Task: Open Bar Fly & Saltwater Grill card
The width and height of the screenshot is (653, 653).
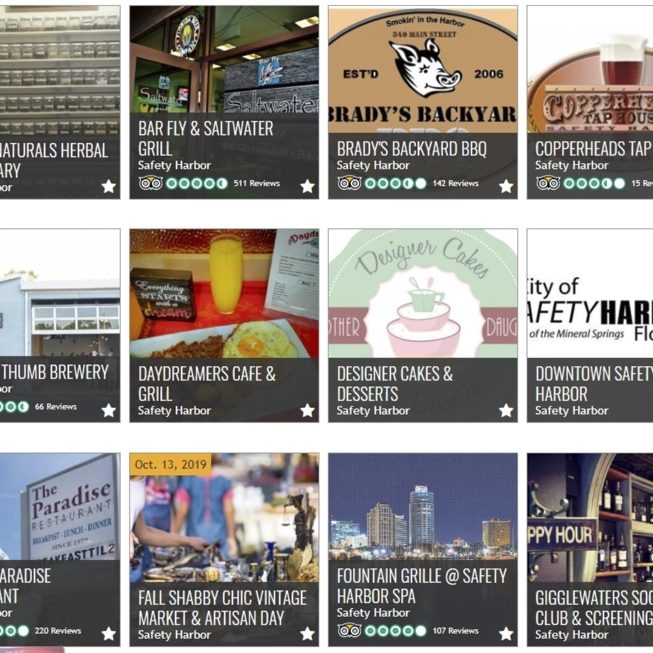Action: pyautogui.click(x=205, y=138)
